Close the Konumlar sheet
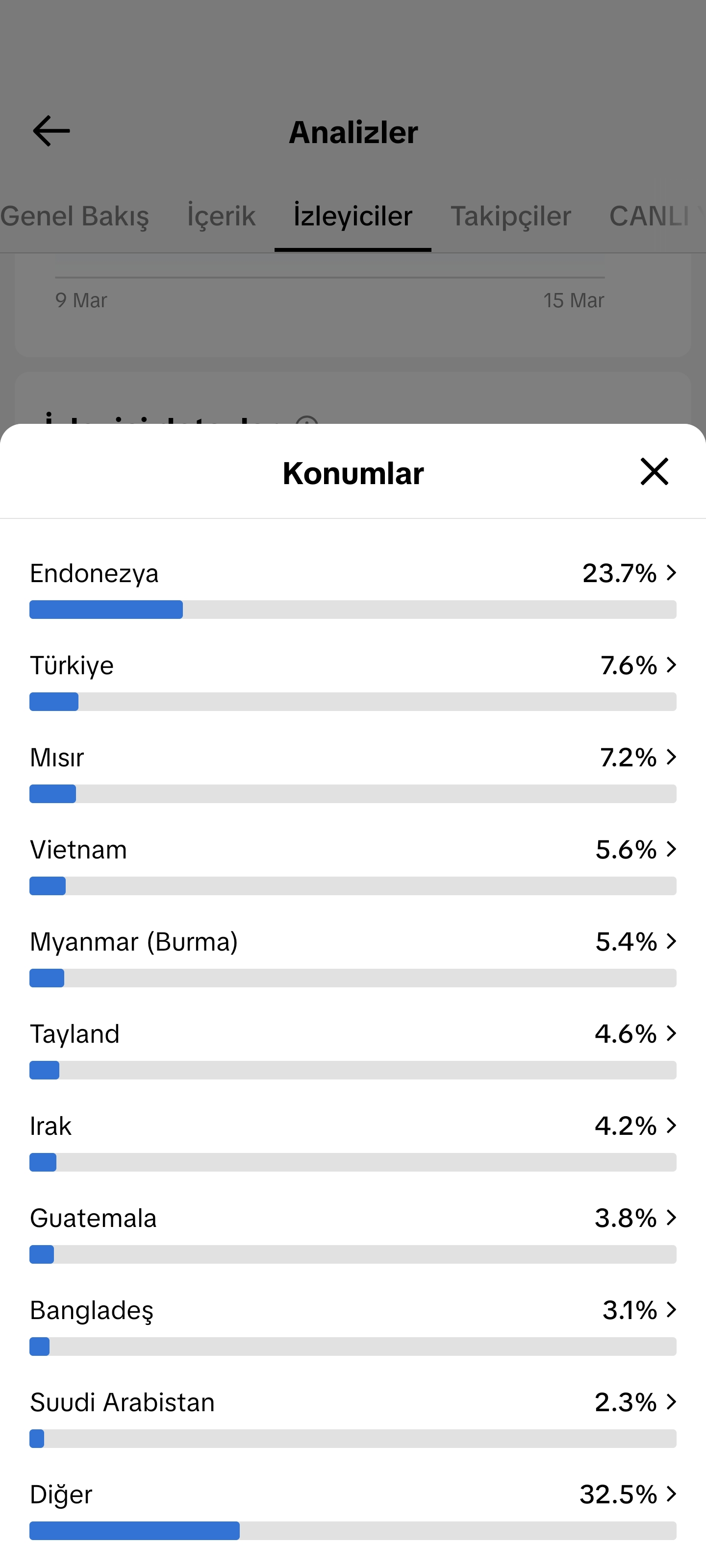Screen dimensions: 706x1568 (654, 472)
